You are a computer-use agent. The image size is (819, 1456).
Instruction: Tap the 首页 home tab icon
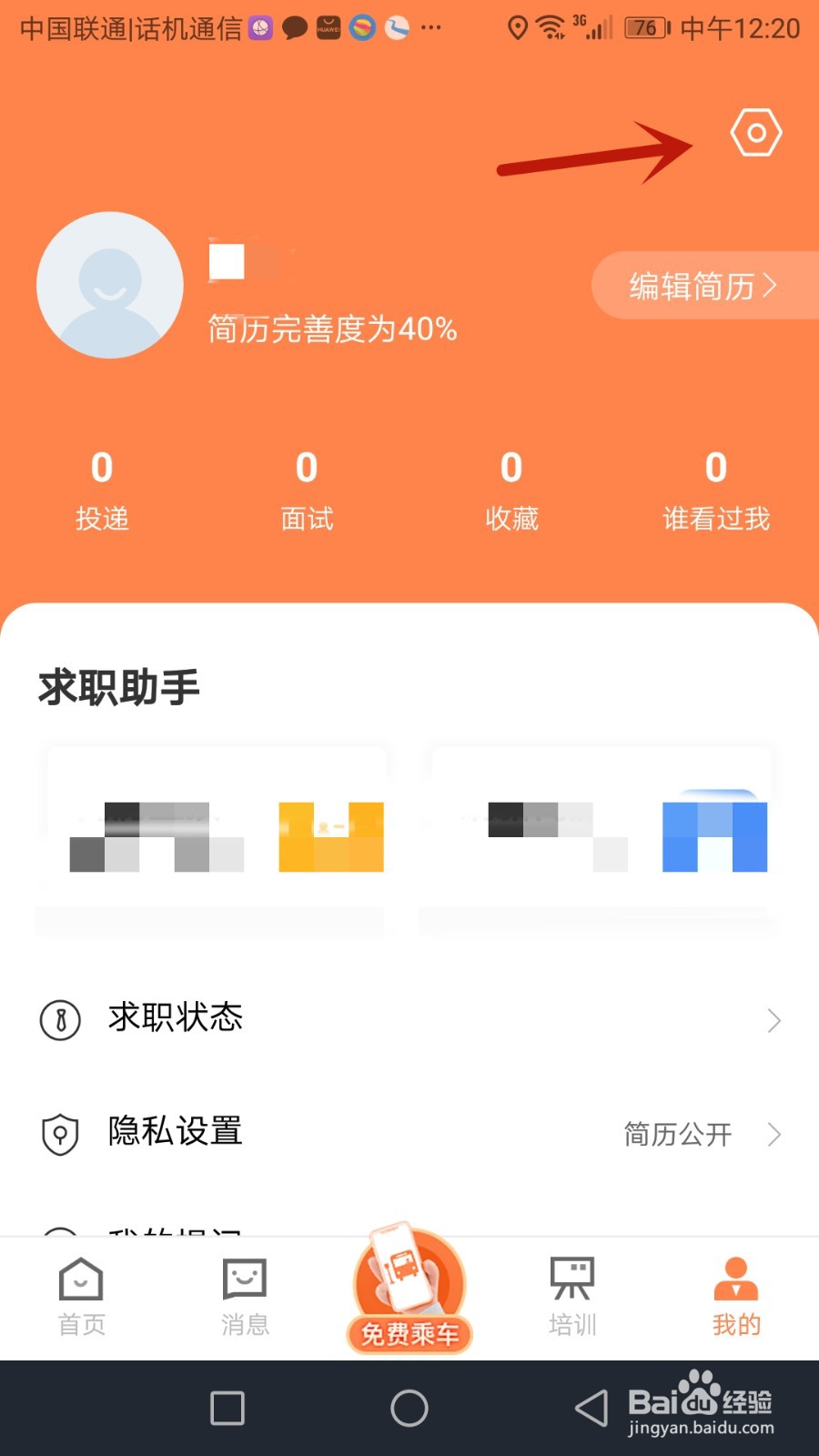(80, 1279)
